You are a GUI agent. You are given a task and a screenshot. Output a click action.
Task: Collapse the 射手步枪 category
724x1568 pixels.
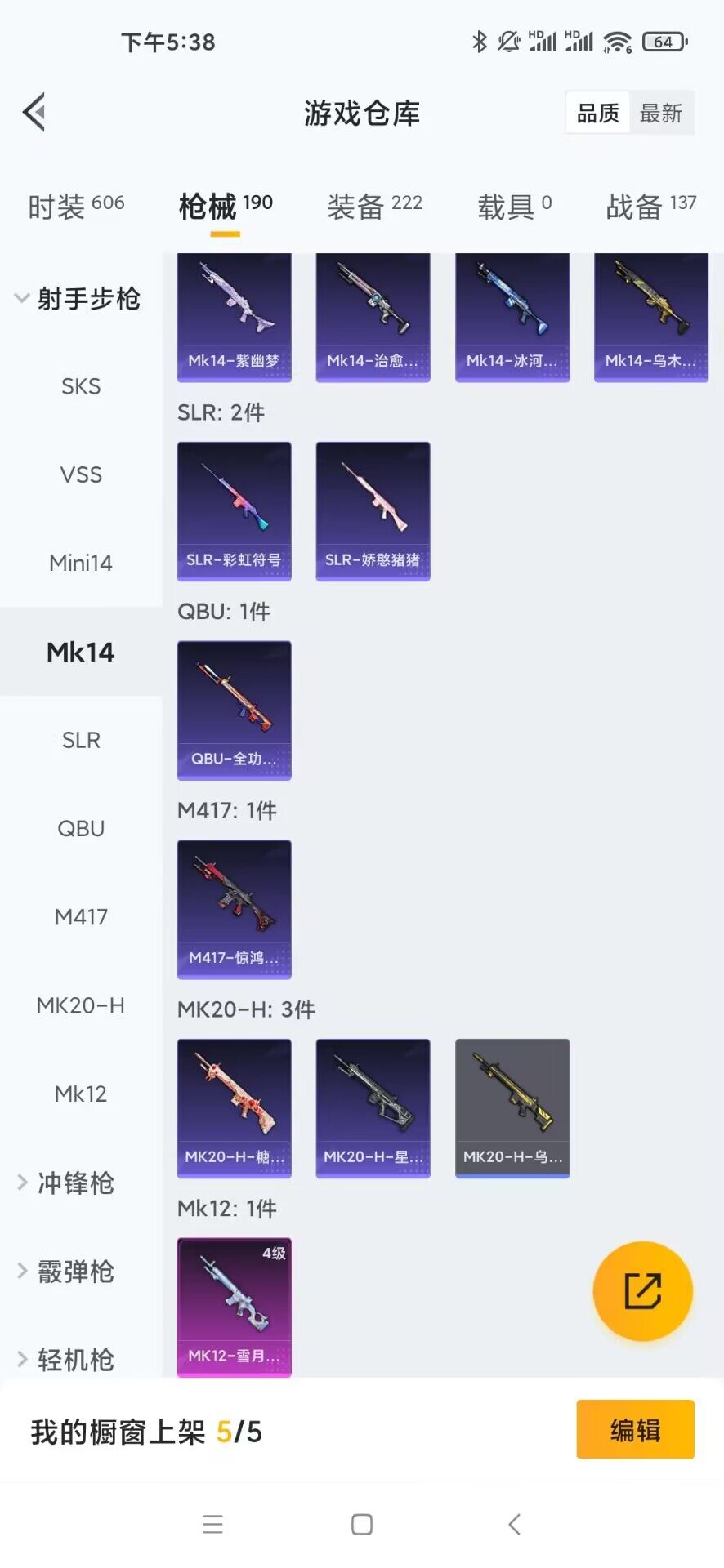[78, 299]
